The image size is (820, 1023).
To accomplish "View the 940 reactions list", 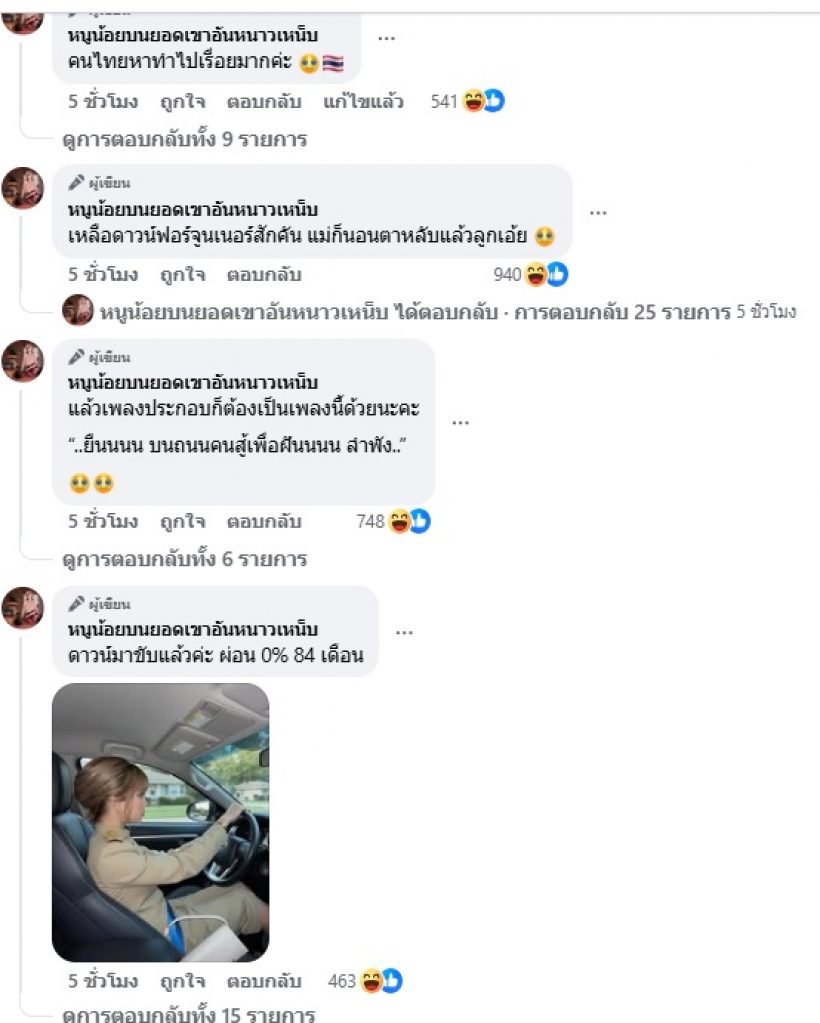I will (531, 274).
